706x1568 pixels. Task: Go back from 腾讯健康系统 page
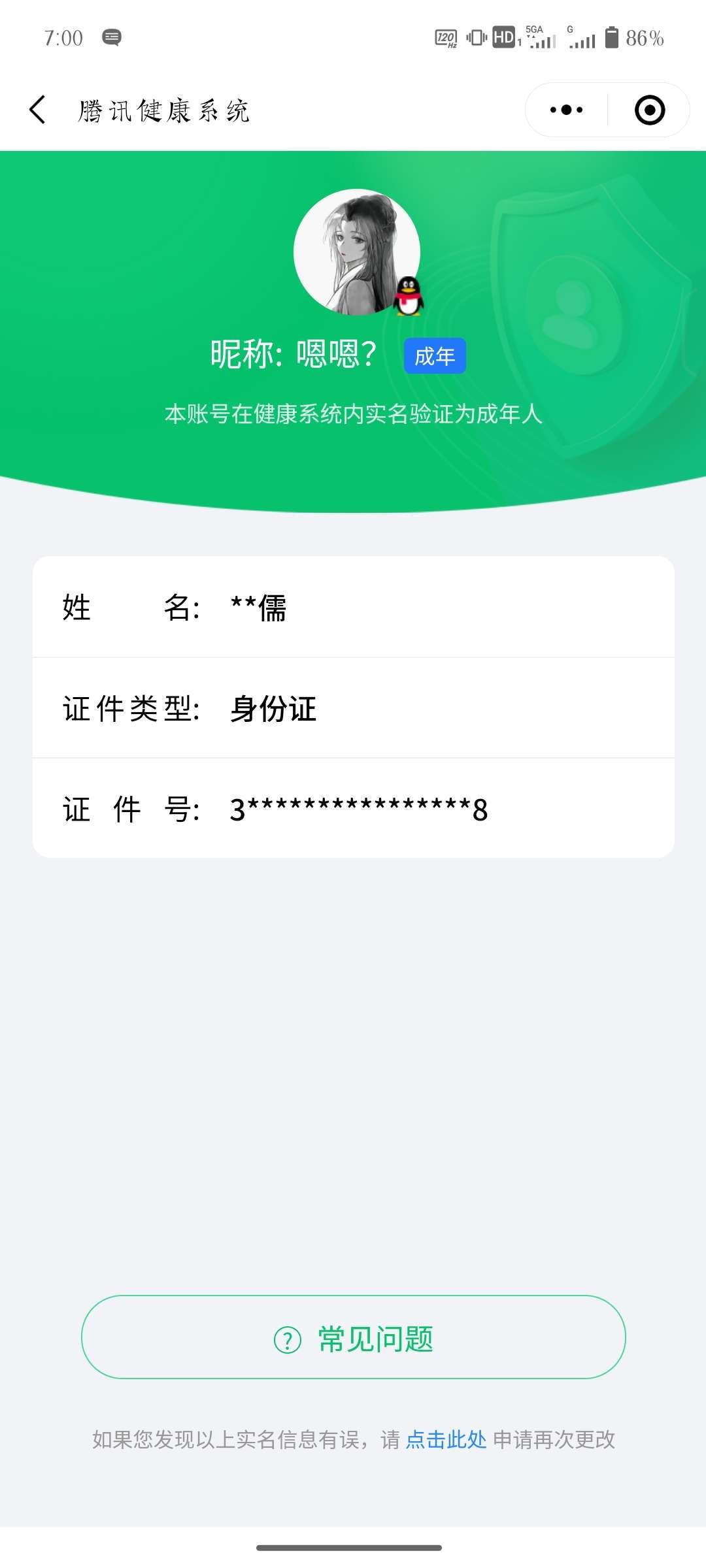coord(38,110)
